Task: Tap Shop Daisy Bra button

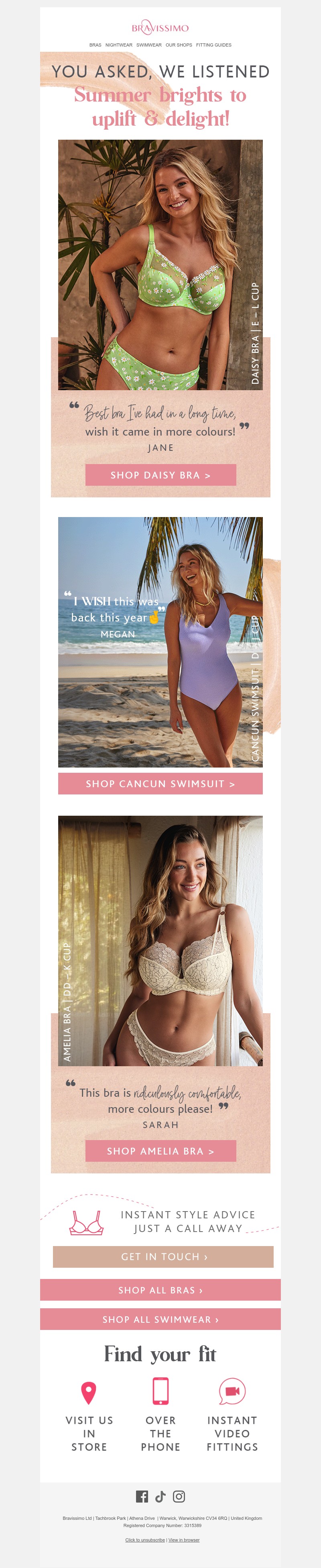Action: point(160,475)
